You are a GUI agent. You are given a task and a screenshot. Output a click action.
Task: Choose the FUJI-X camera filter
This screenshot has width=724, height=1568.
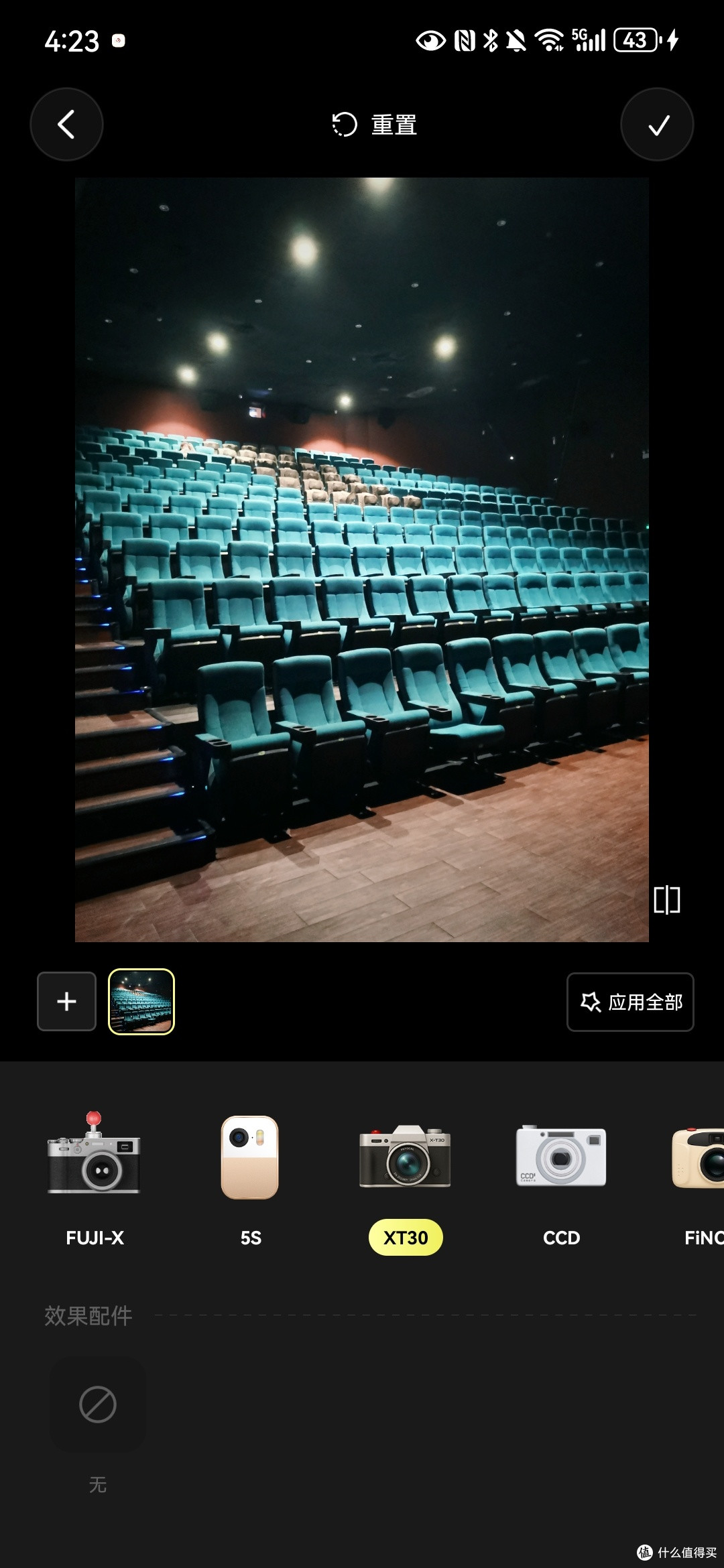coord(95,1179)
